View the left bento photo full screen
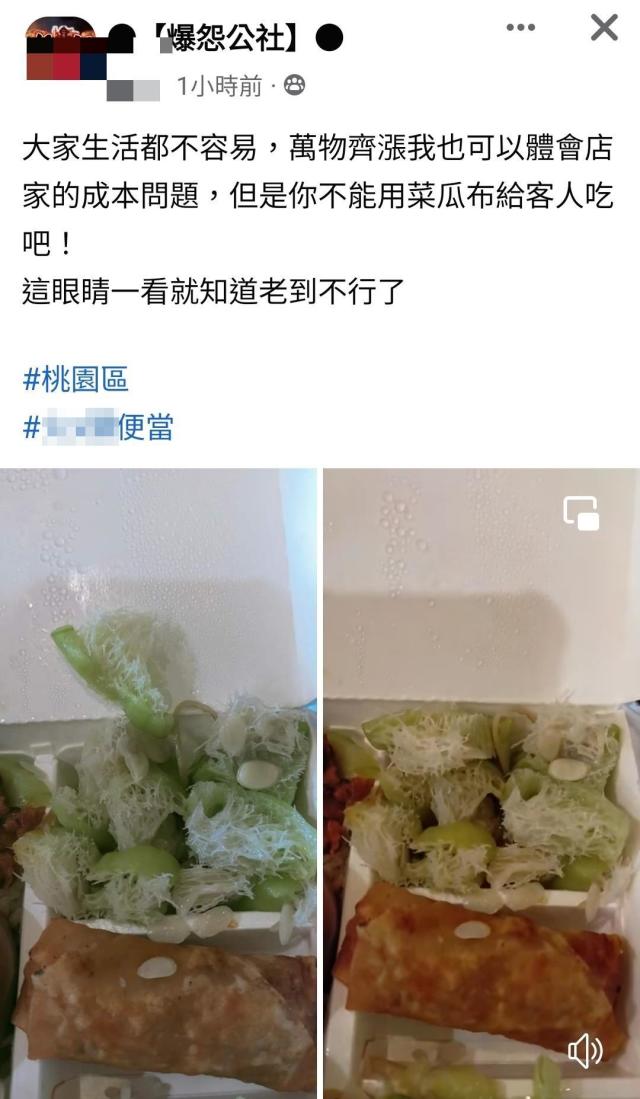 [158, 780]
